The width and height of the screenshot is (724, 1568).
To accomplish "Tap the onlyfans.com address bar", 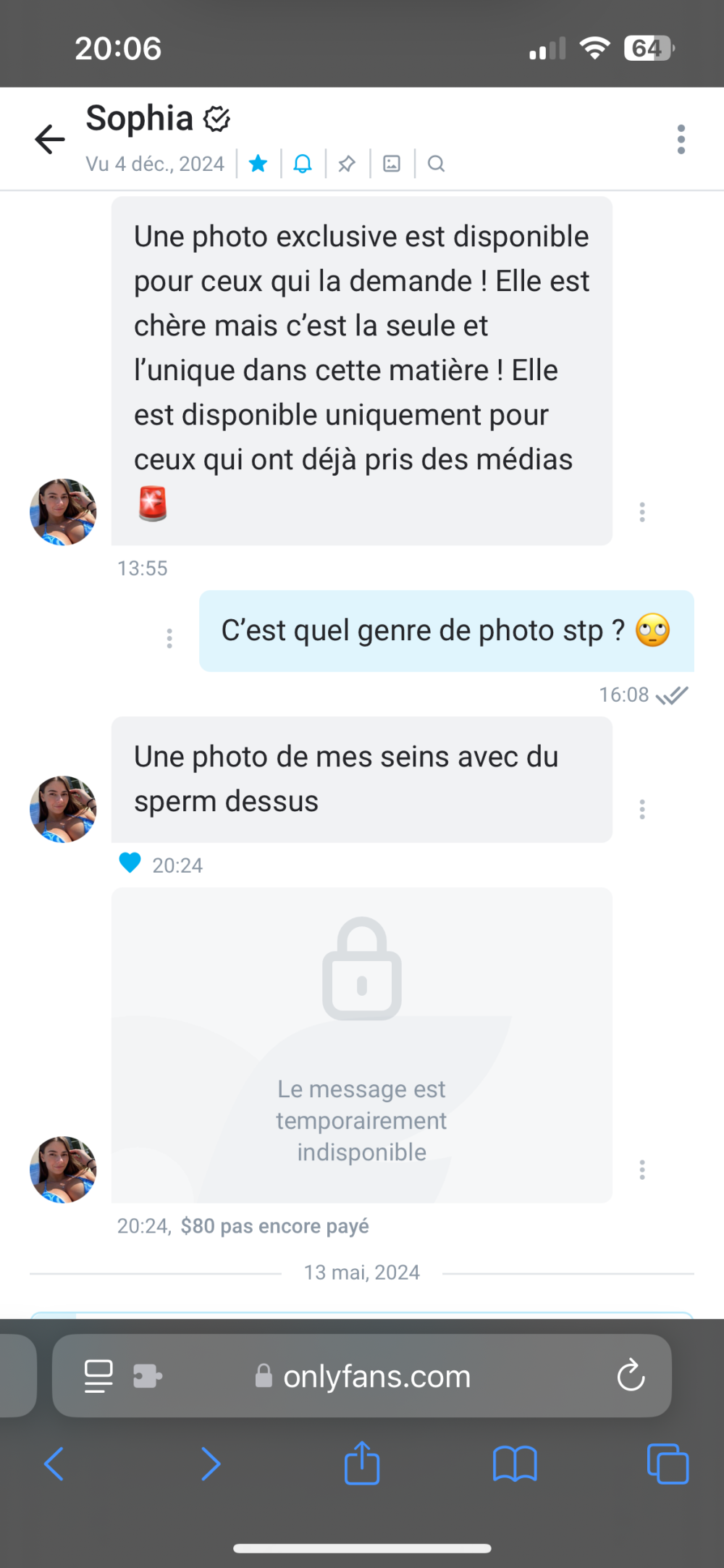I will point(376,1375).
